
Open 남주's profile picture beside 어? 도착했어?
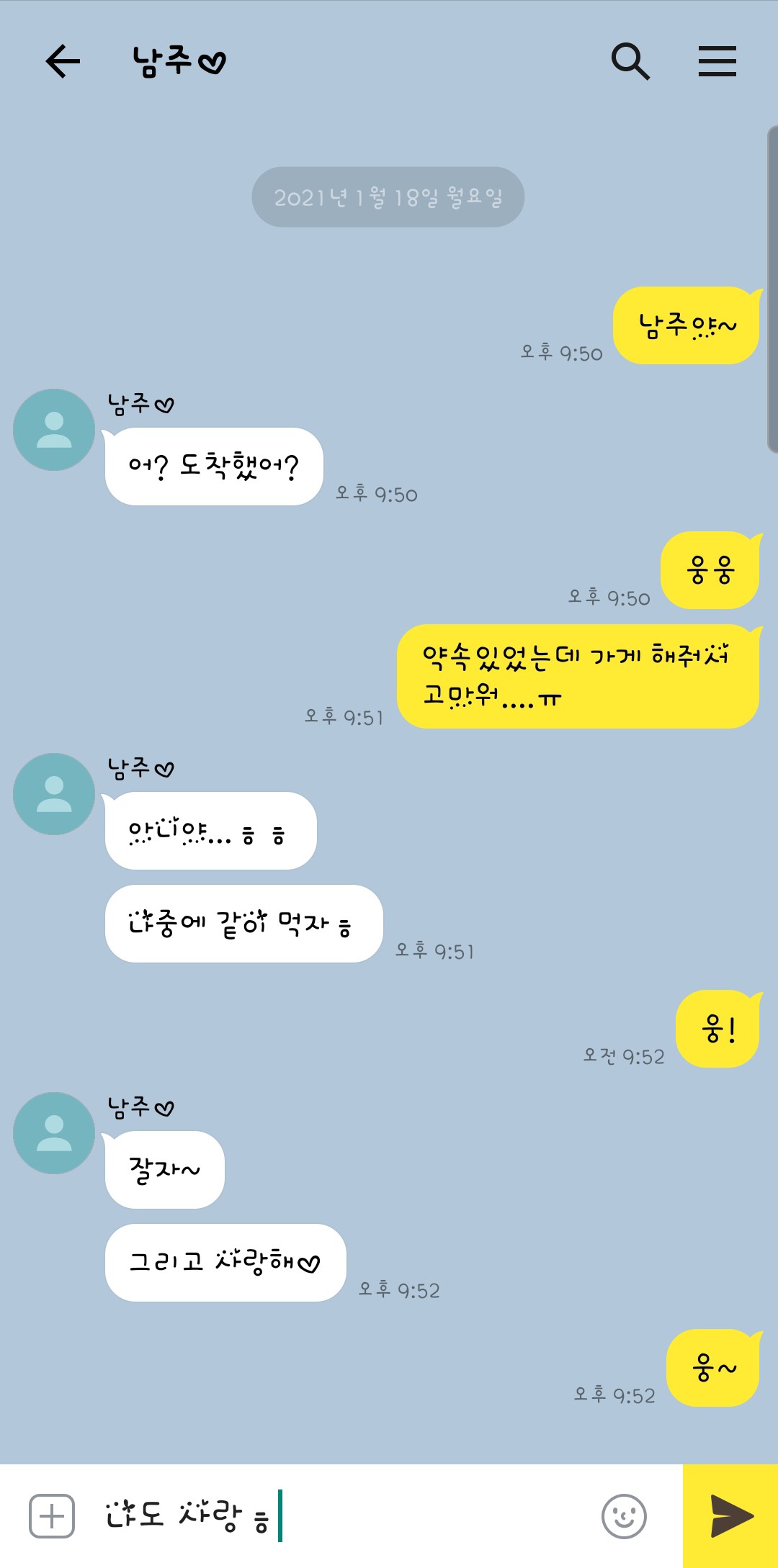point(54,430)
